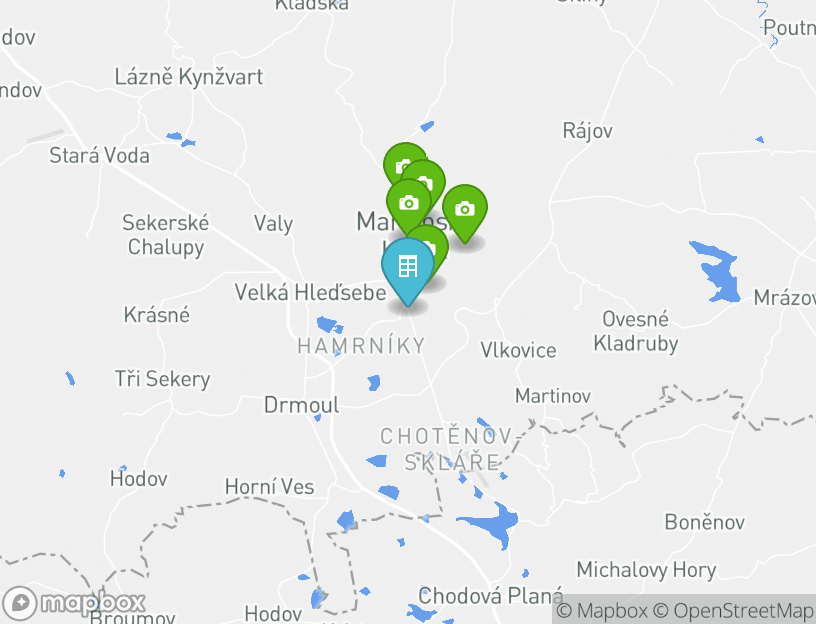The image size is (816, 624).
Task: Tap the blue building map pin
Action: [x=408, y=267]
